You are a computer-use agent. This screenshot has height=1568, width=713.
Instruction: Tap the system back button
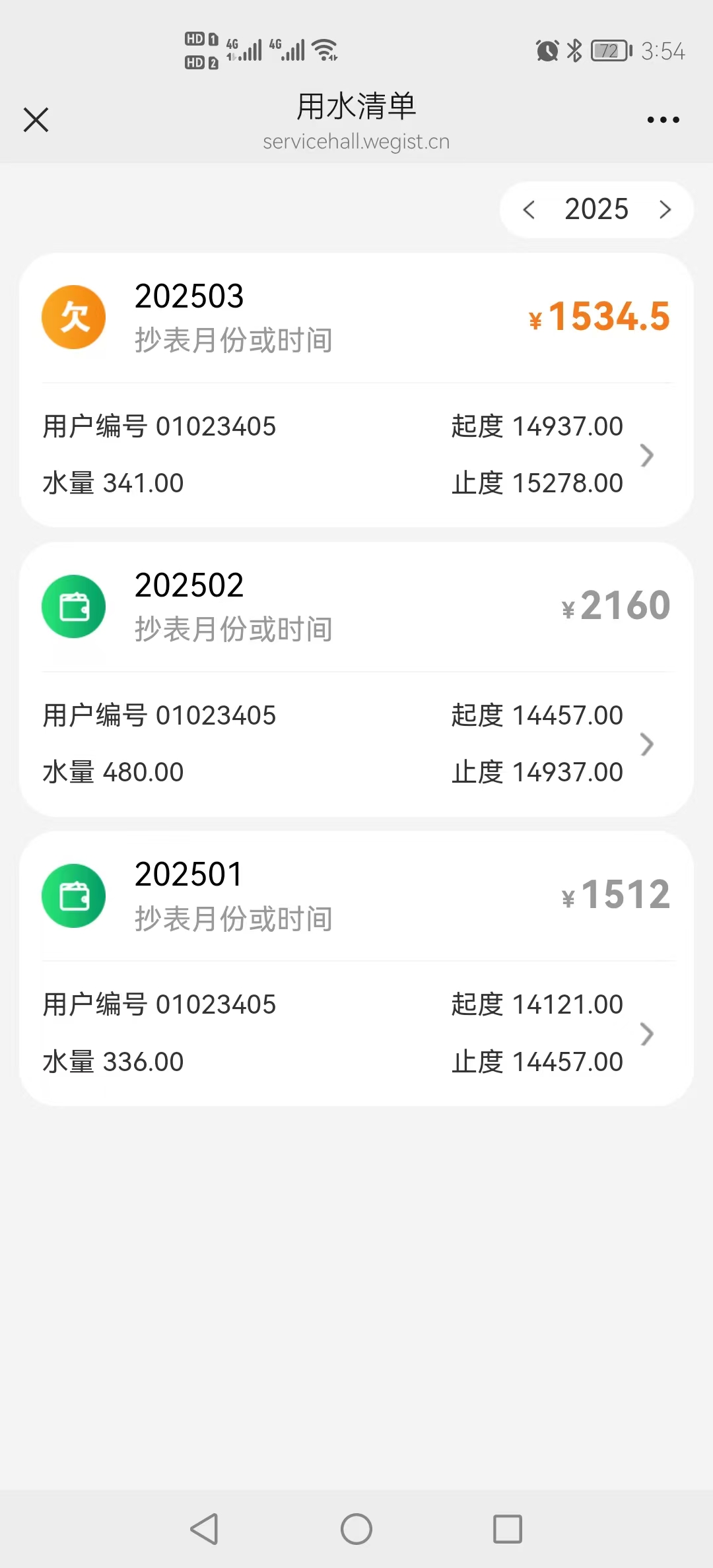click(204, 1528)
